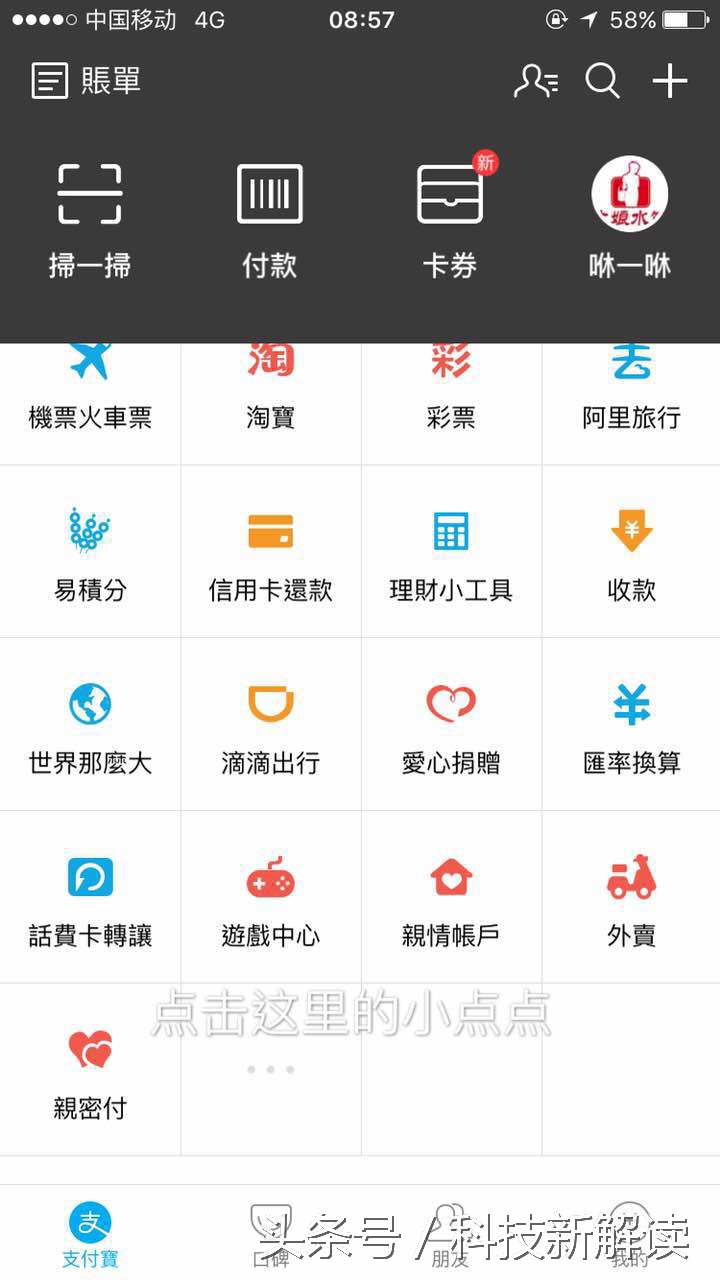
Task: Open 卡券 cards and coupons with new badge
Action: click(450, 215)
